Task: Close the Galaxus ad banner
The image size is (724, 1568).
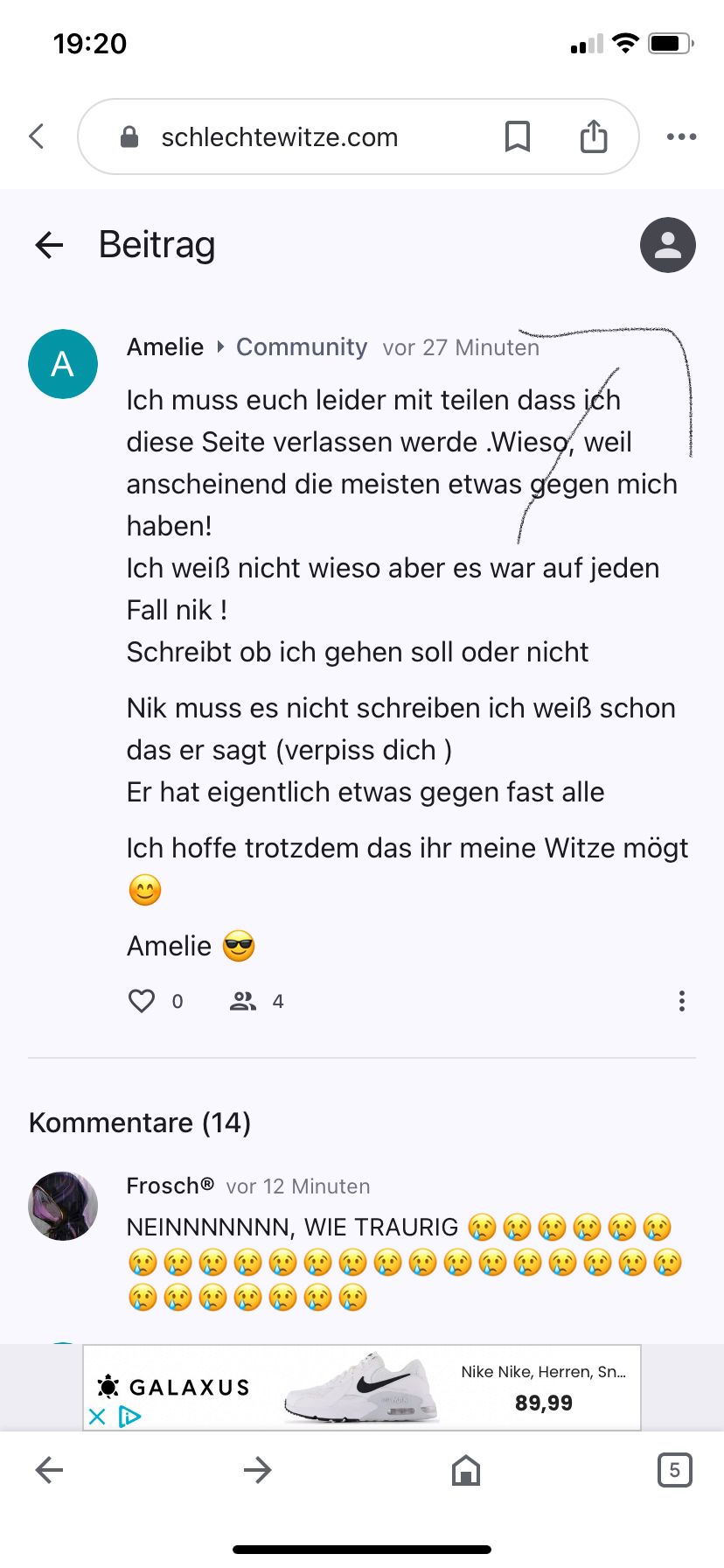Action: [97, 1417]
